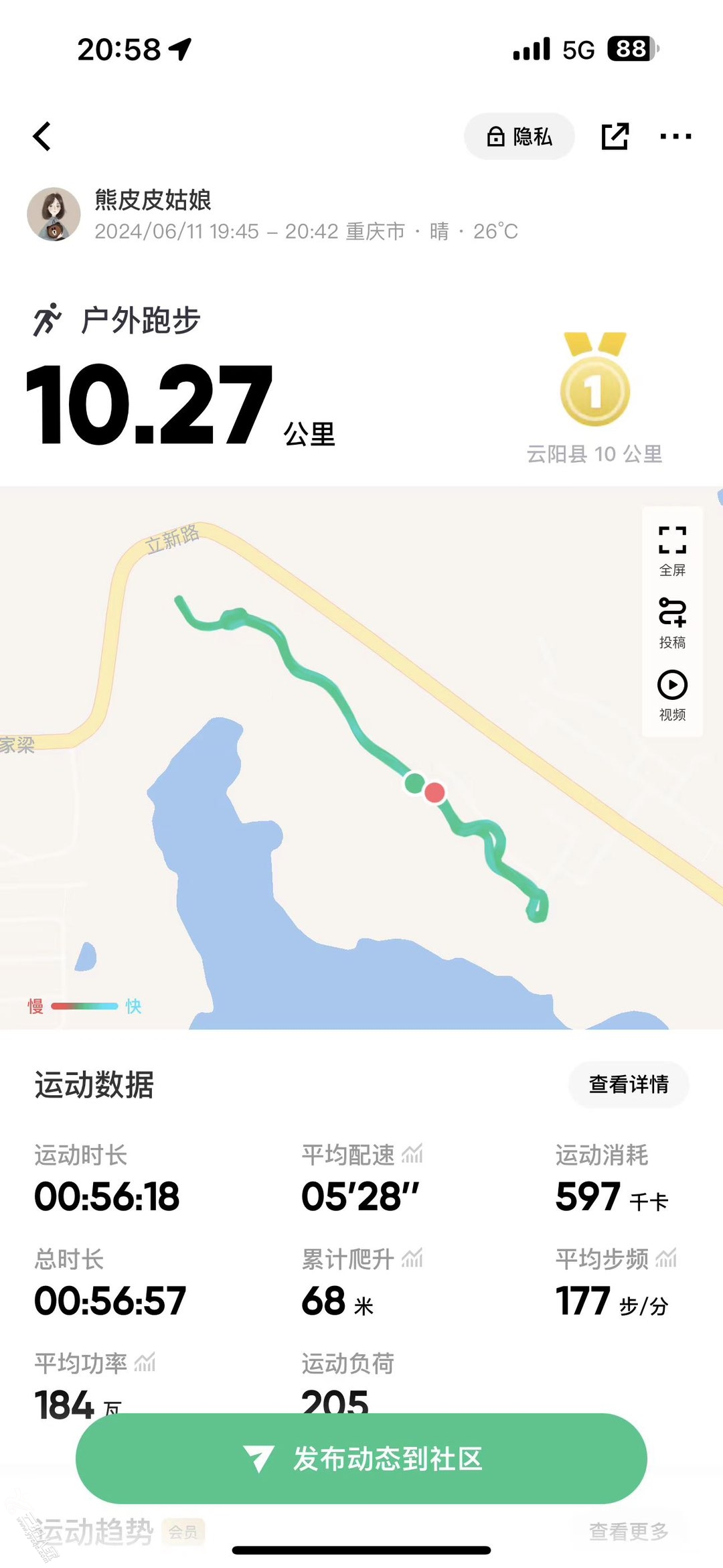Open the three-dot overflow menu
The image size is (723, 1568).
pos(675,137)
